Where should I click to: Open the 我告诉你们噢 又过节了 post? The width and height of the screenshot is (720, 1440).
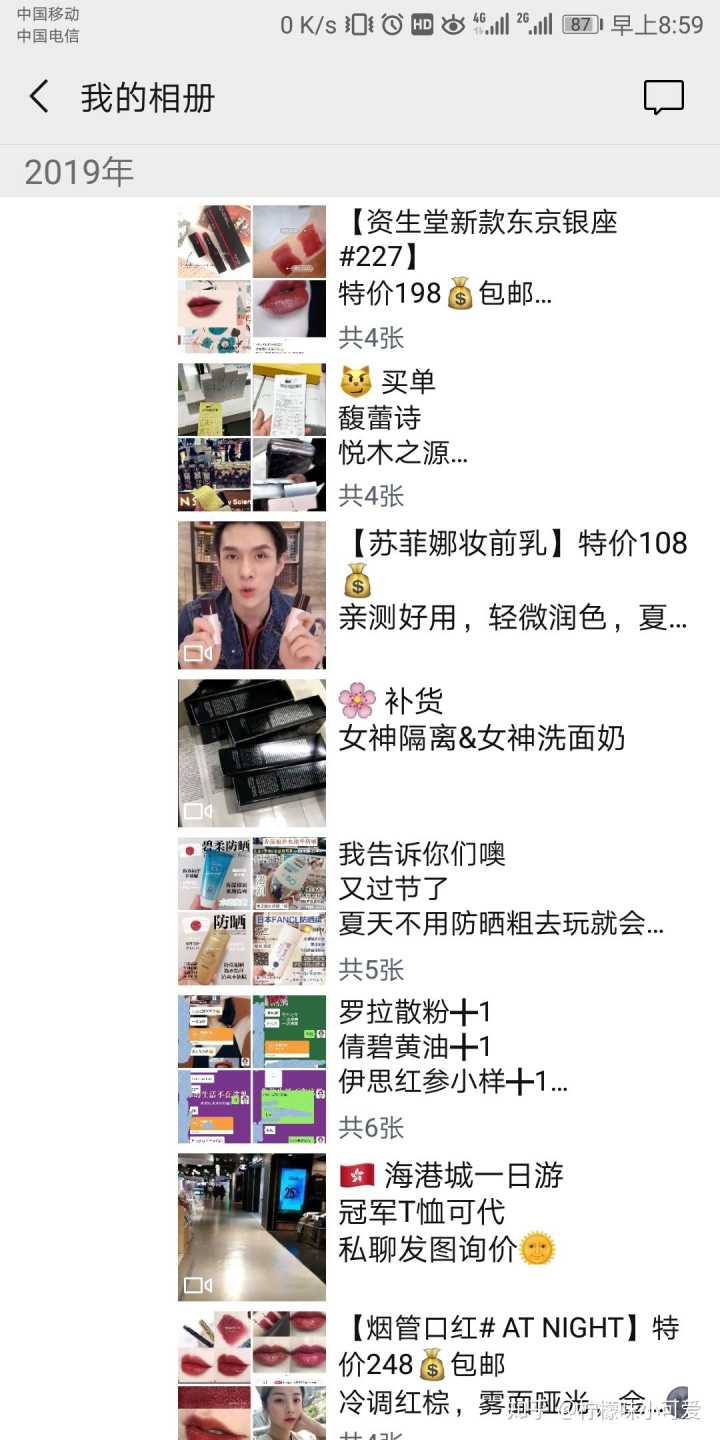click(x=500, y=889)
